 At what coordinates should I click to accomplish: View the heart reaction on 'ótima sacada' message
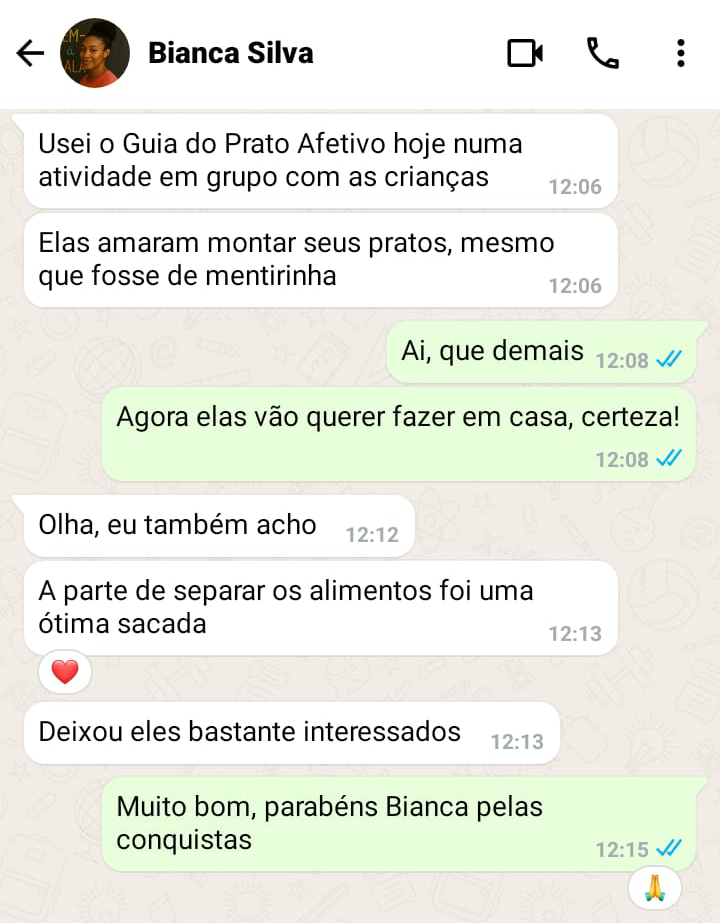(65, 672)
